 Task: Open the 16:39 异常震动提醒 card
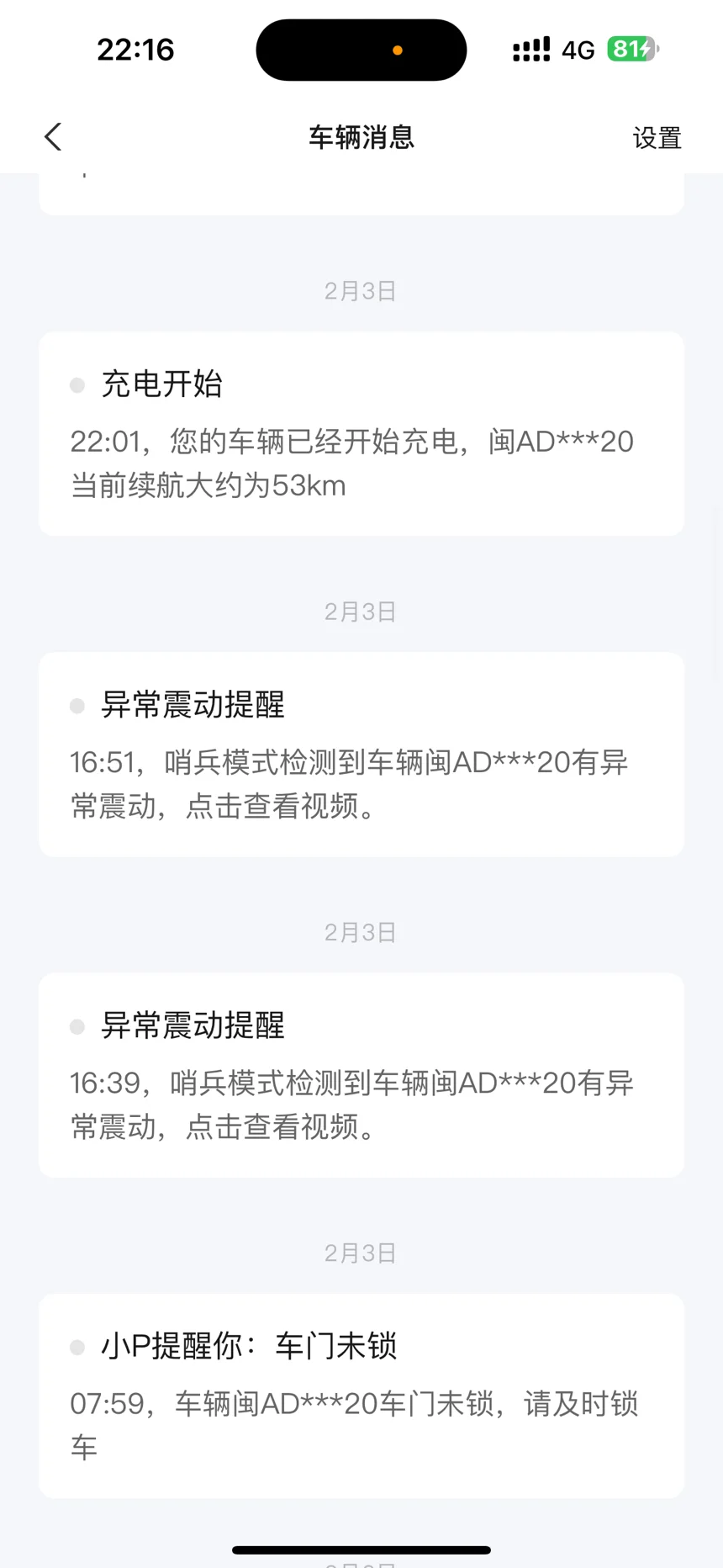coord(361,1075)
